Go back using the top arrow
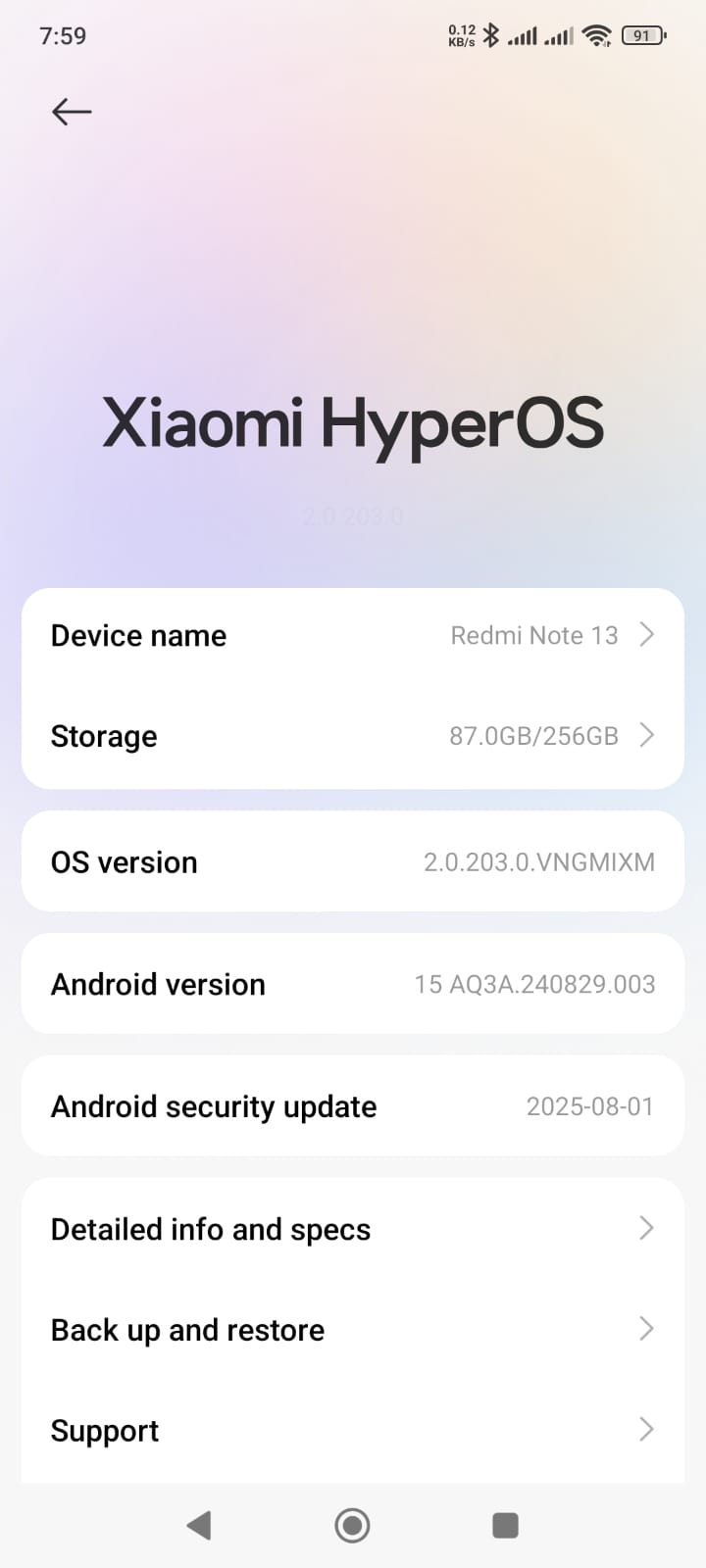The width and height of the screenshot is (706, 1568). 72,112
